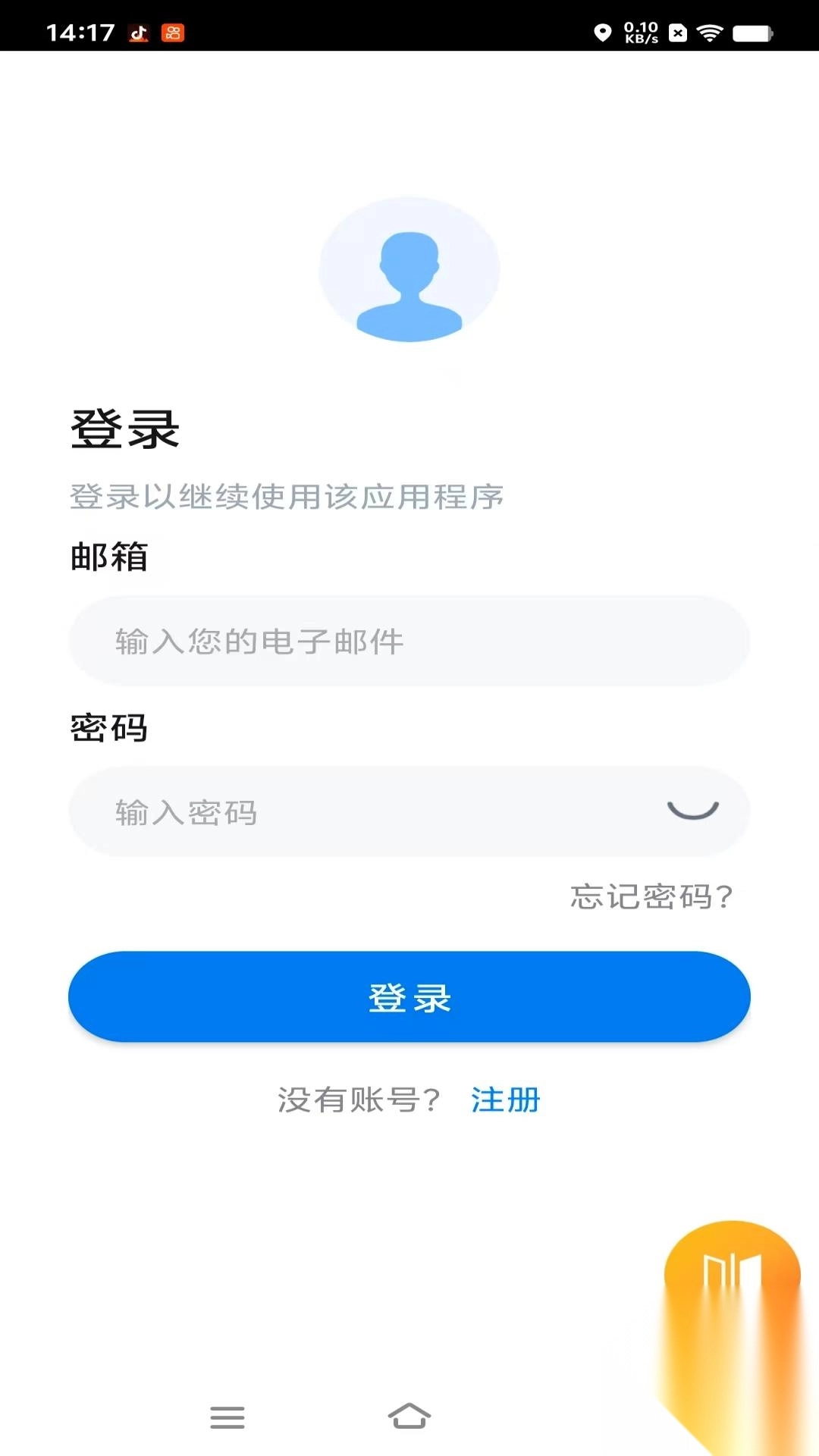Tap the Wi-Fi icon in the status bar

711,32
